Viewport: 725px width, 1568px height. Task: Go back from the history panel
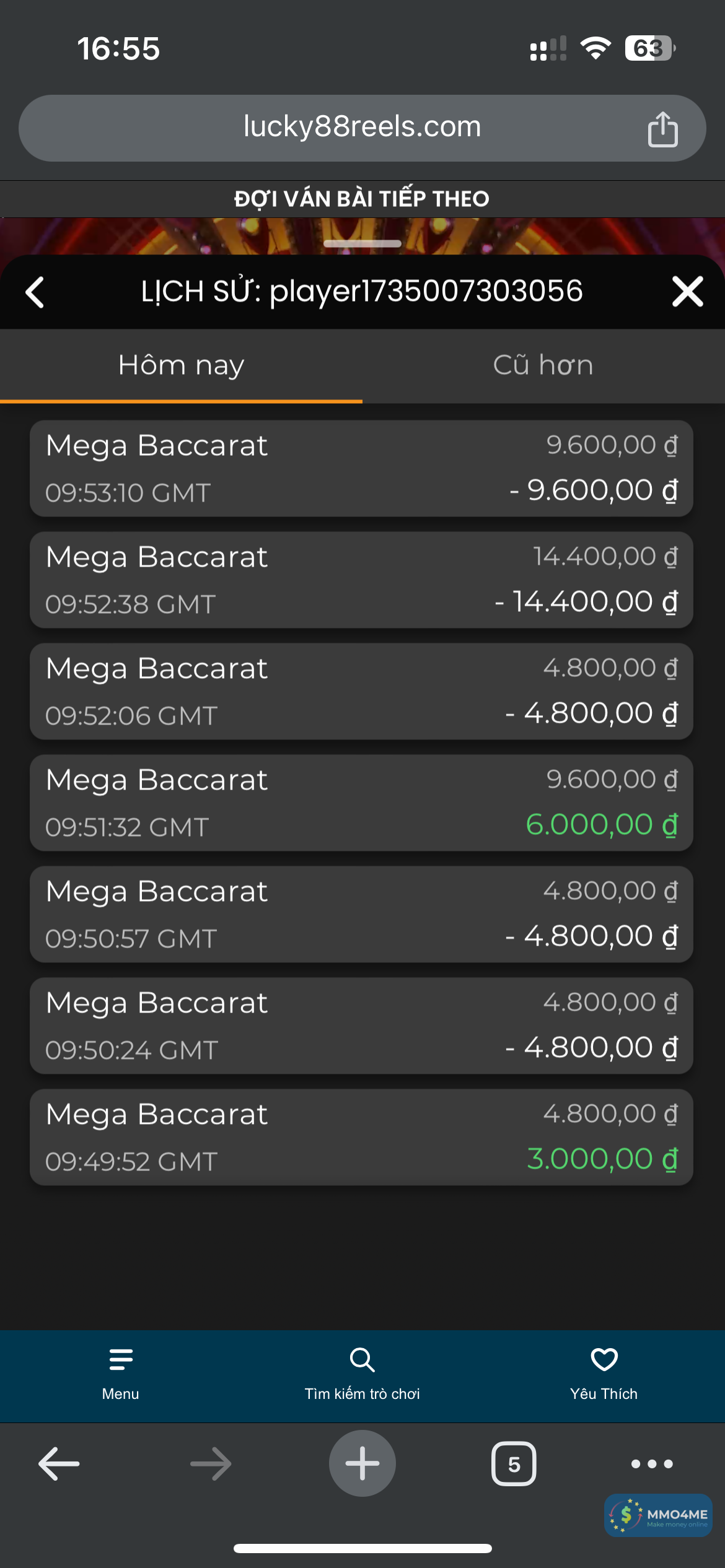35,292
